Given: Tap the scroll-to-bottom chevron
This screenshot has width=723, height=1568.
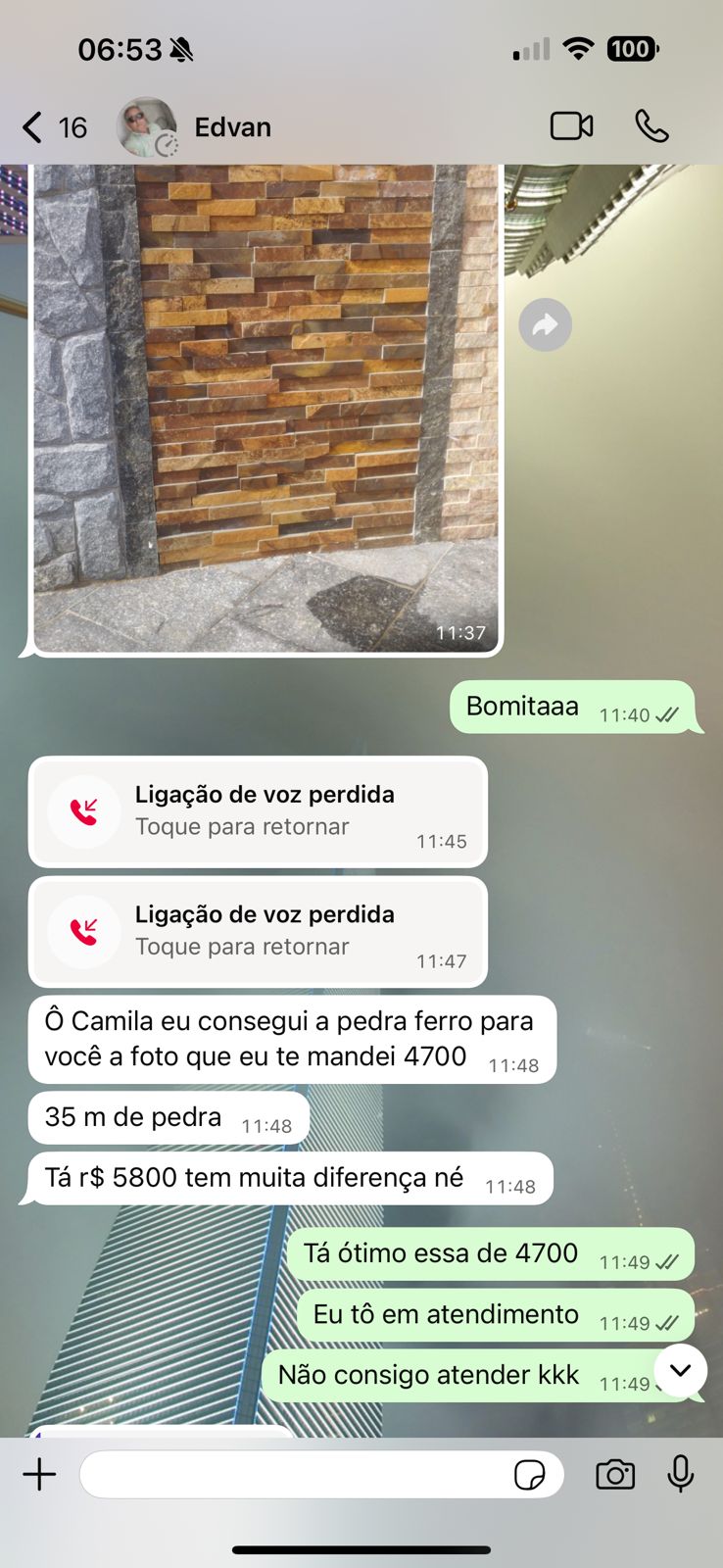Looking at the screenshot, I should click(680, 1372).
